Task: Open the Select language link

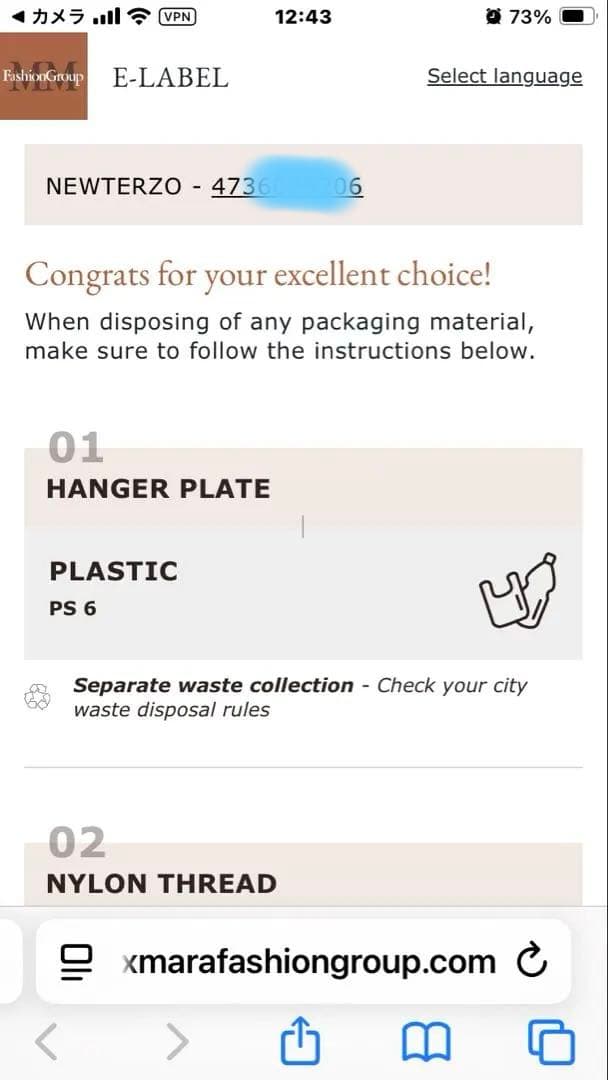Action: pos(504,77)
